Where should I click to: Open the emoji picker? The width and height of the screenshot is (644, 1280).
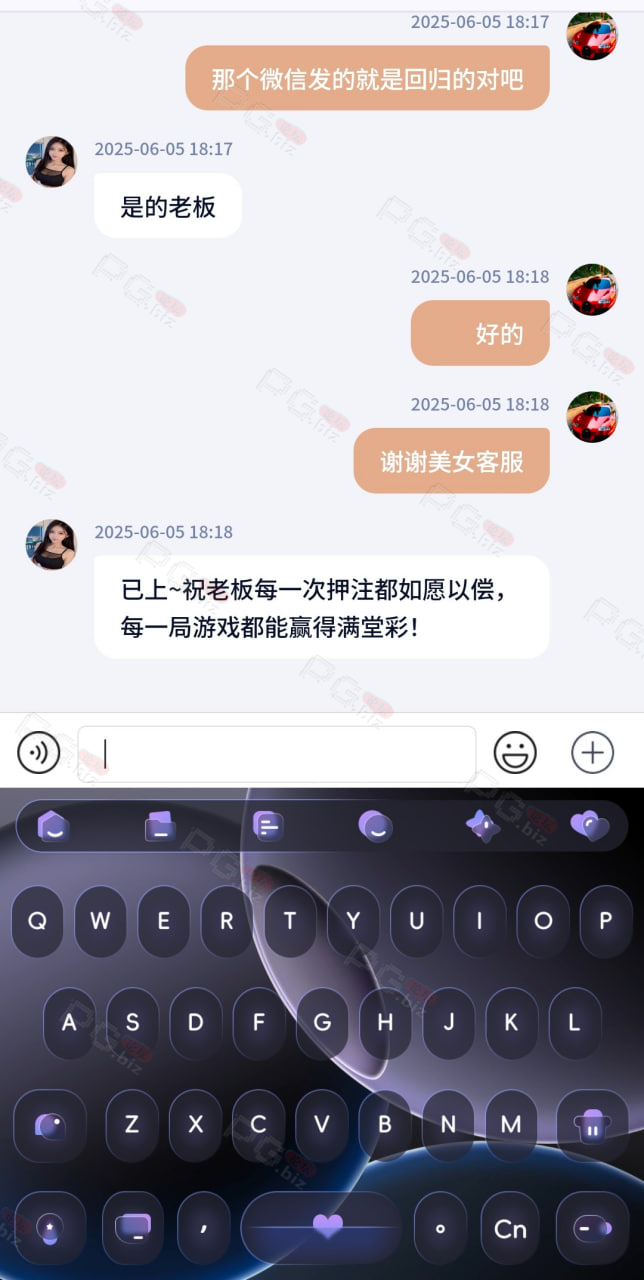point(515,753)
